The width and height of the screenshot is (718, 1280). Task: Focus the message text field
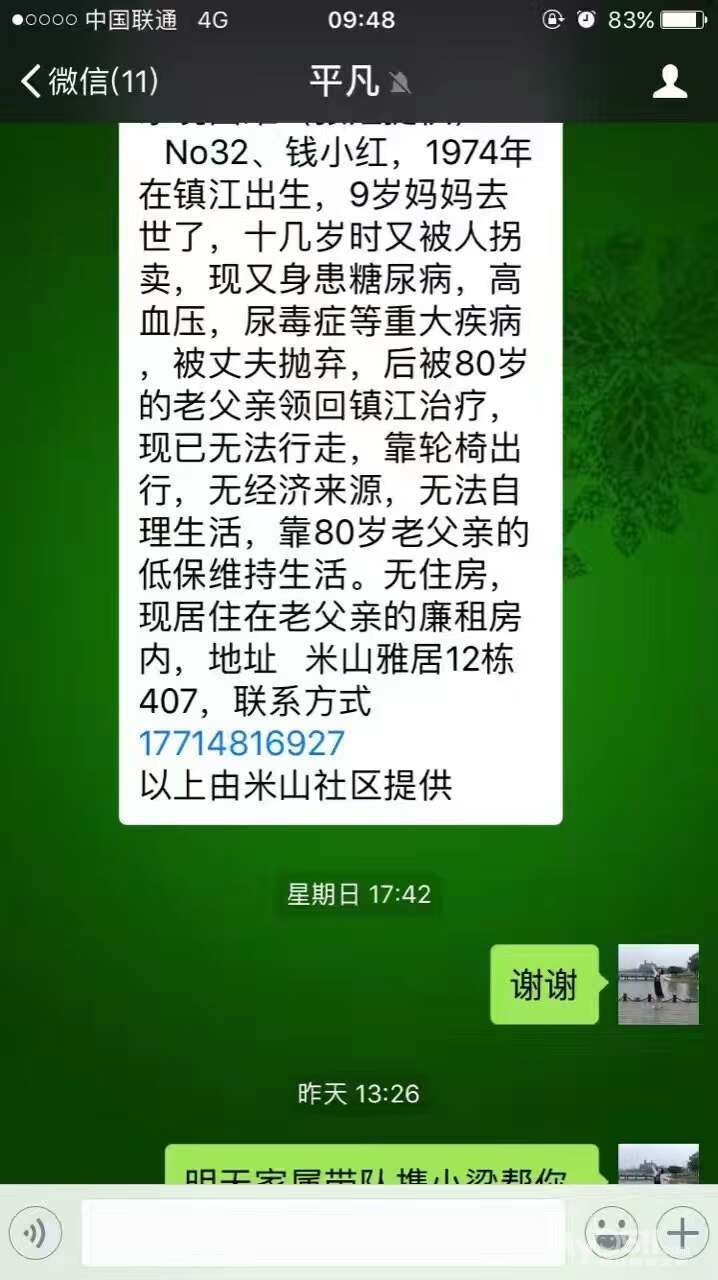[x=322, y=1233]
